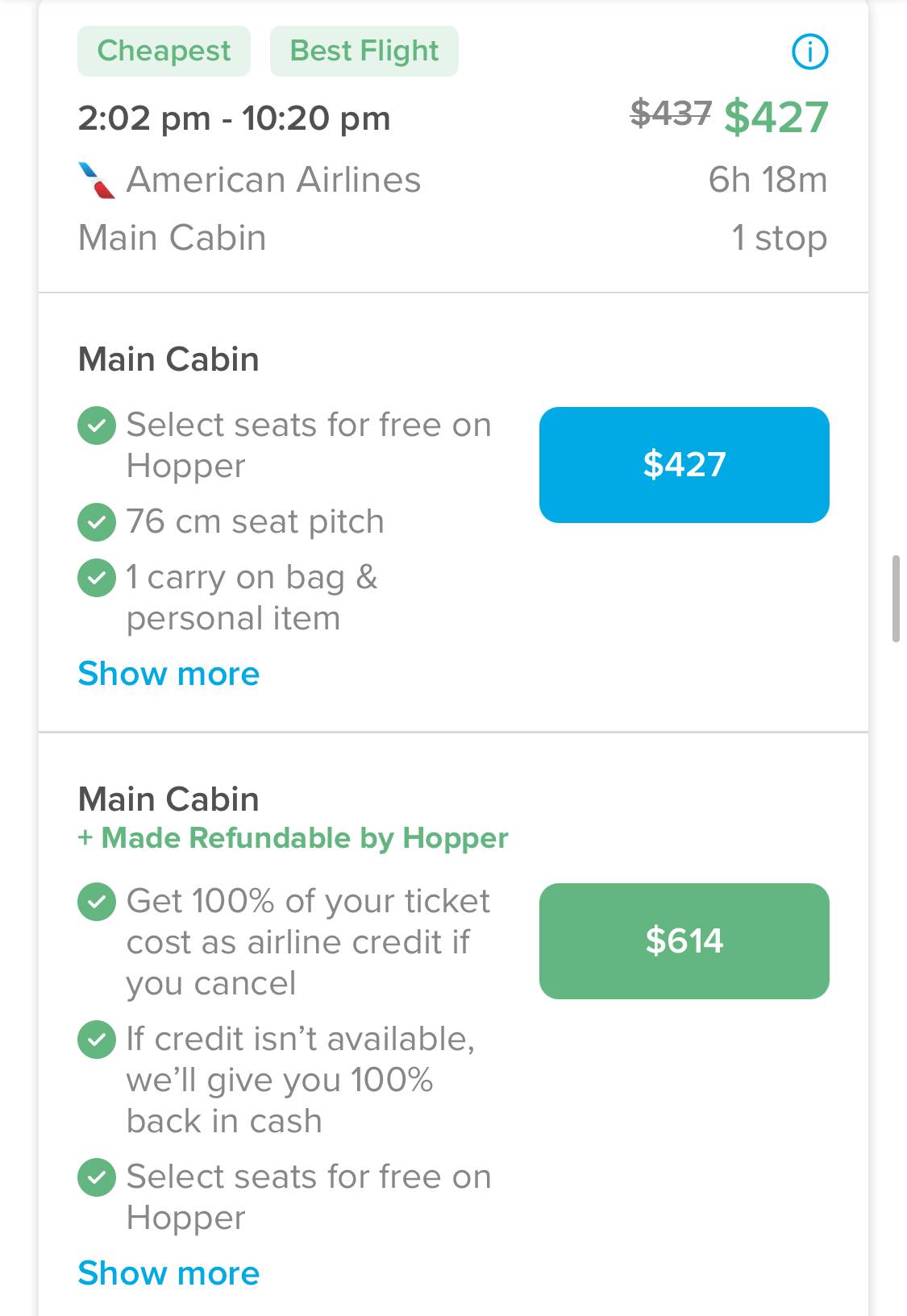
Task: Expand "Show more" under Main Cabin details
Action: point(168,674)
